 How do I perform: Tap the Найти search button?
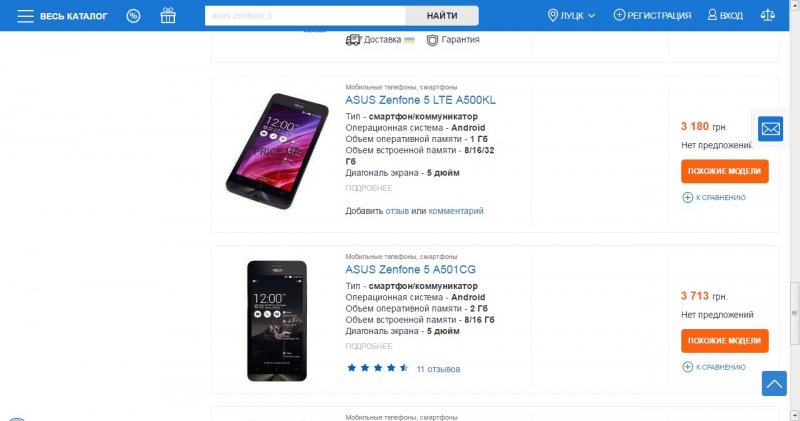tap(442, 16)
